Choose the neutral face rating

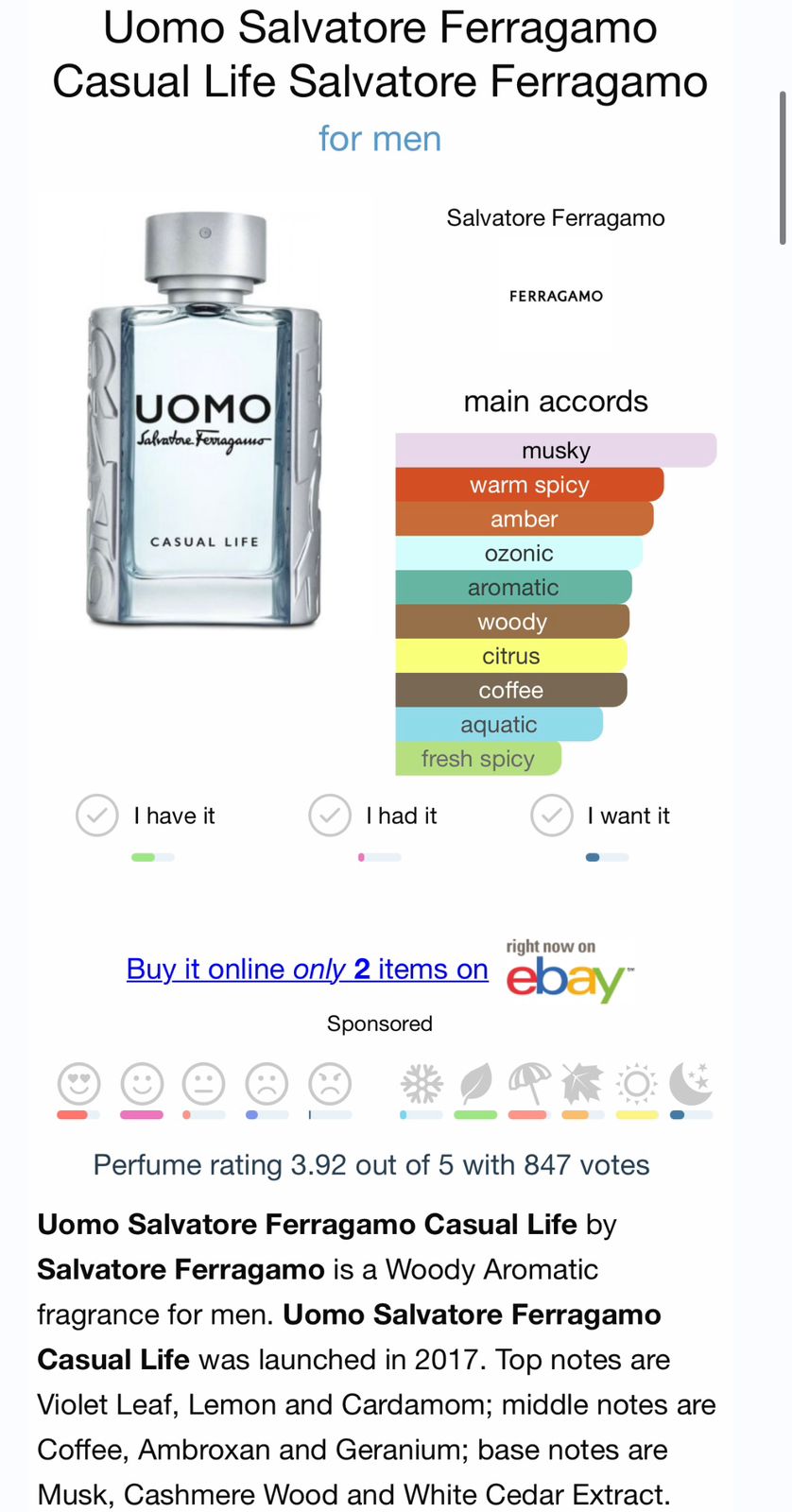[x=204, y=1084]
